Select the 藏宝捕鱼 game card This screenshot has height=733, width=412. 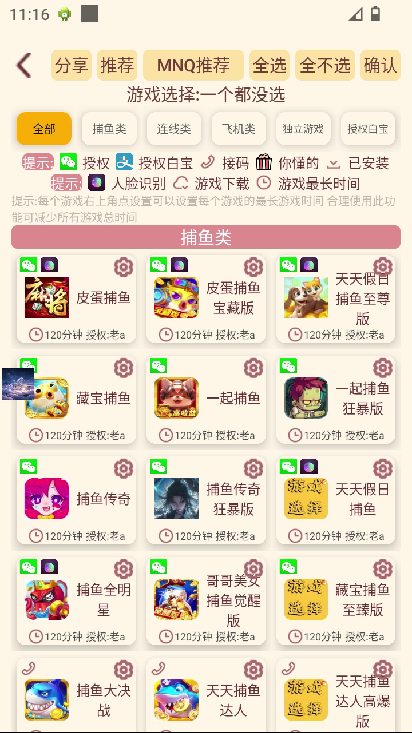76,399
